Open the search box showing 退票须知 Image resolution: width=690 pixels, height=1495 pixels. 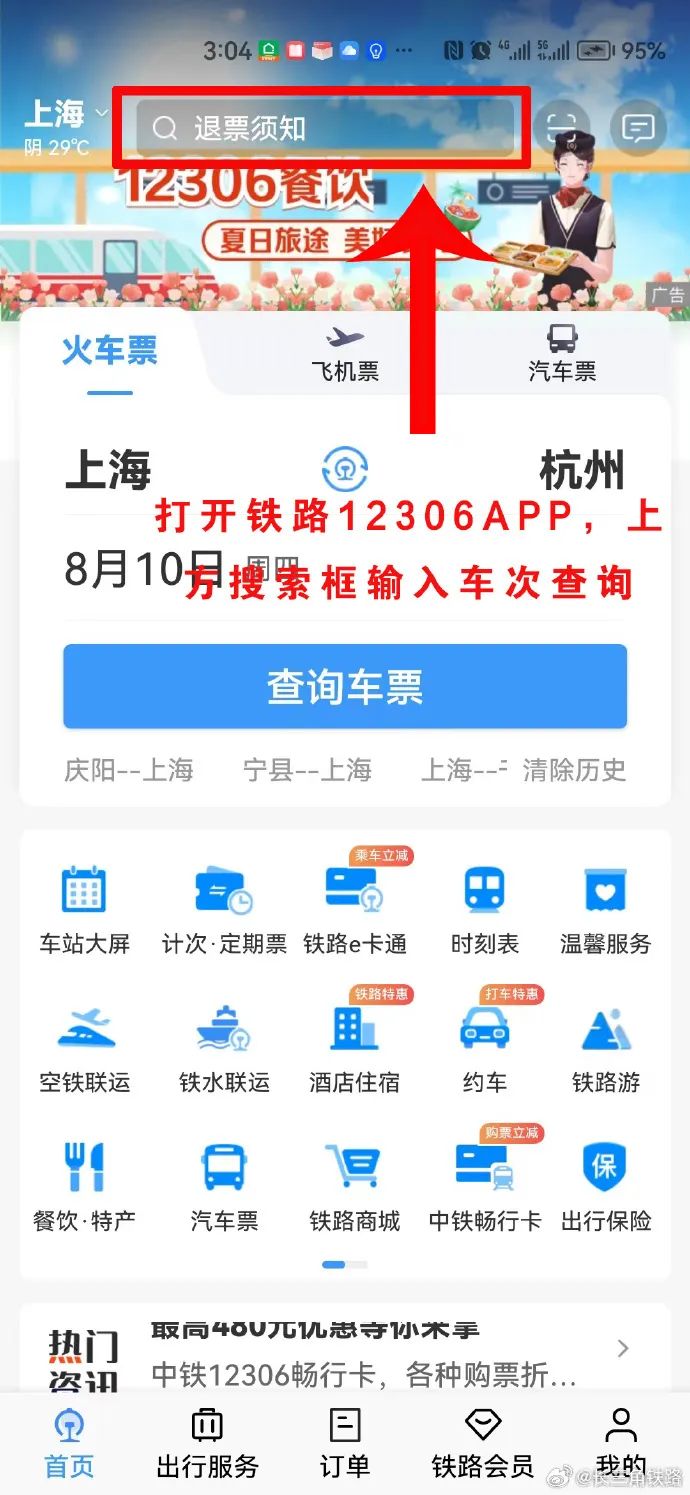(x=325, y=128)
